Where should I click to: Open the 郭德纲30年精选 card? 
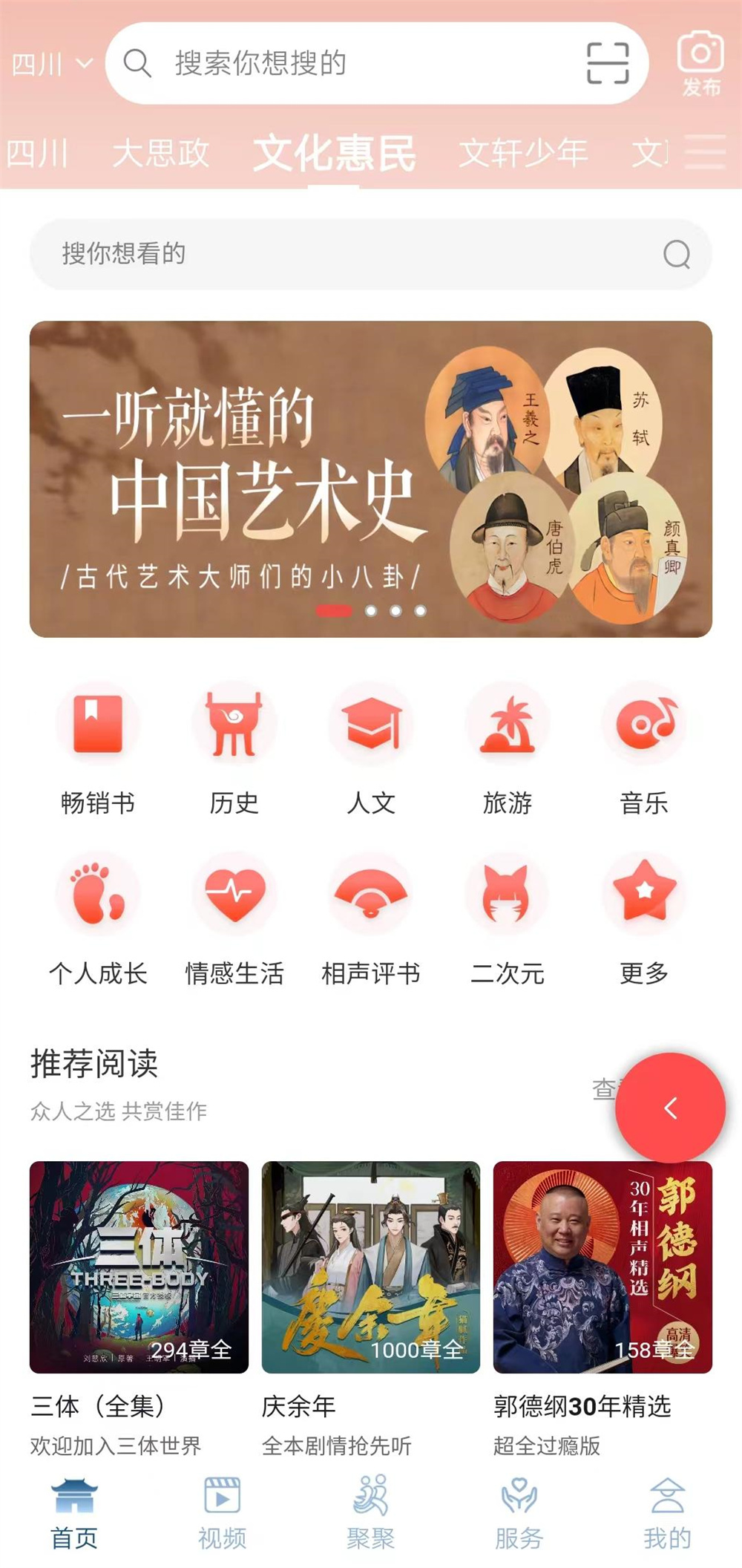(x=603, y=1267)
